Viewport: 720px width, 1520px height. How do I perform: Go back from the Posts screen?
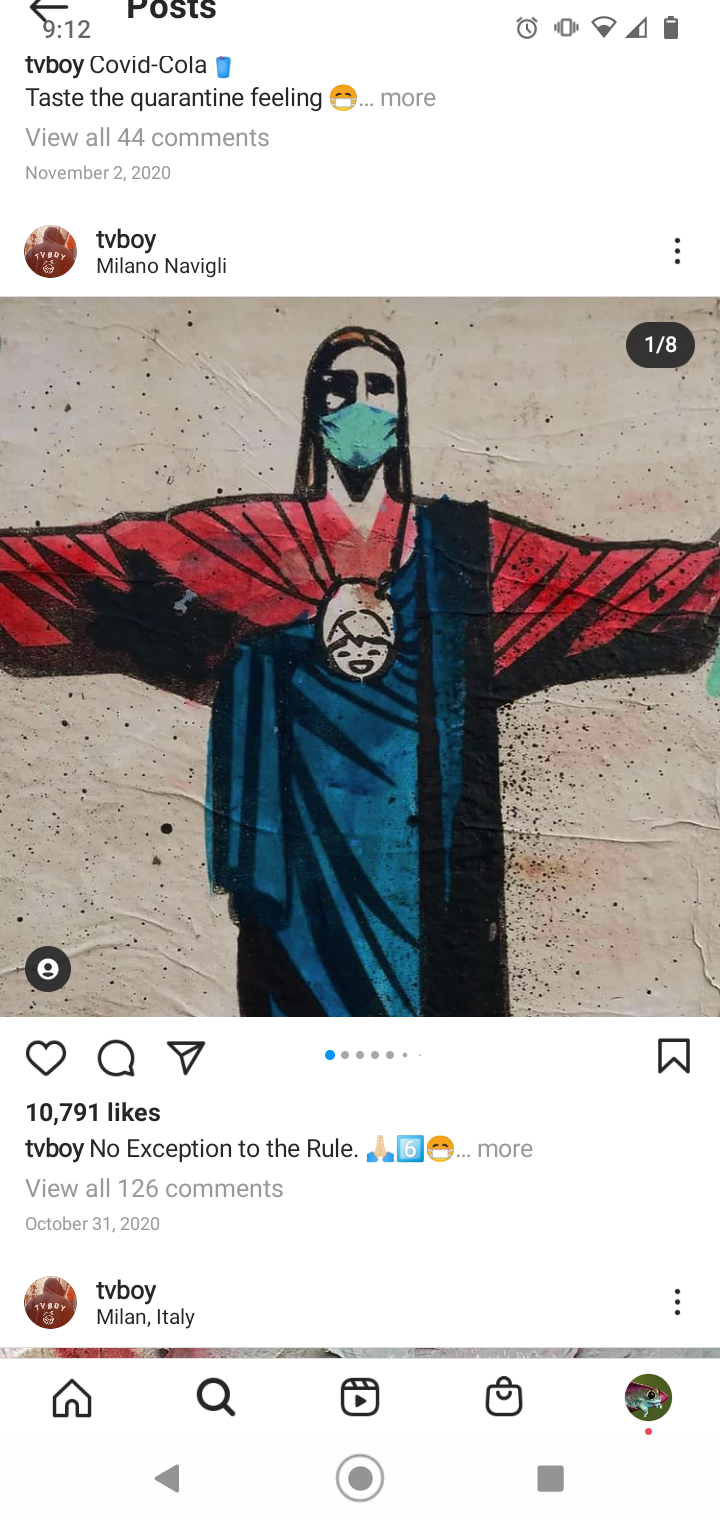47,10
